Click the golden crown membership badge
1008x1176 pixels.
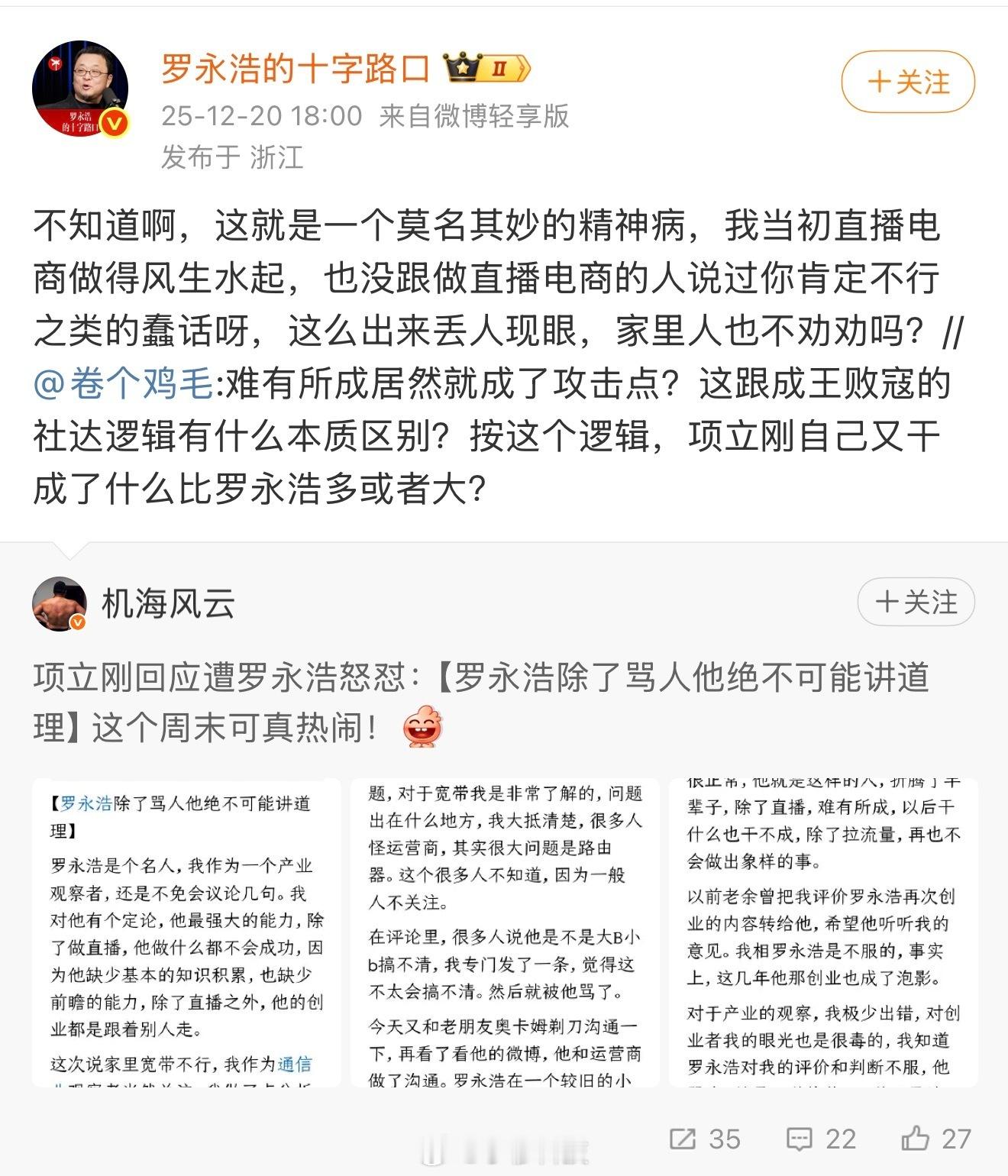coord(462,67)
